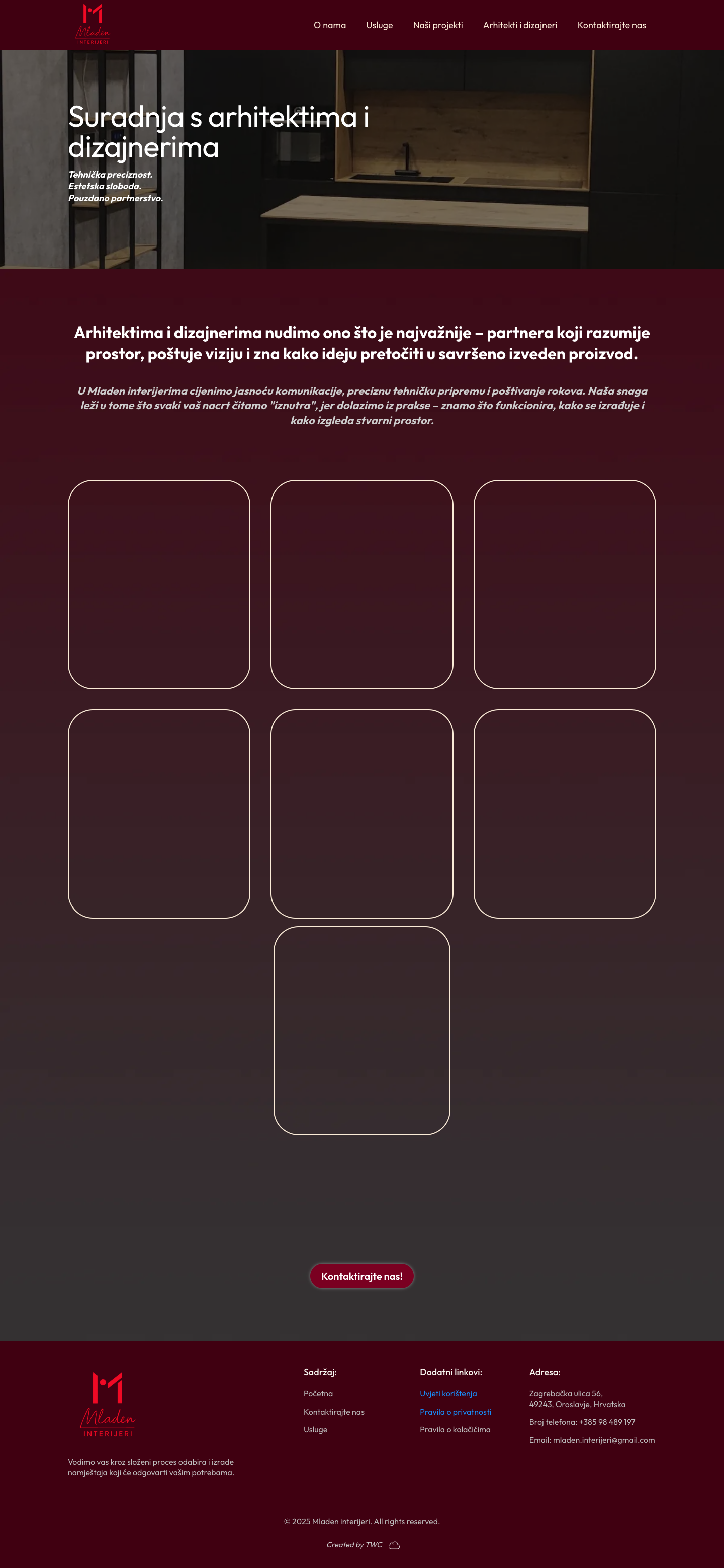The height and width of the screenshot is (1568, 724).
Task: Open Kontaktirajte nas in the header menu
Action: (x=611, y=25)
